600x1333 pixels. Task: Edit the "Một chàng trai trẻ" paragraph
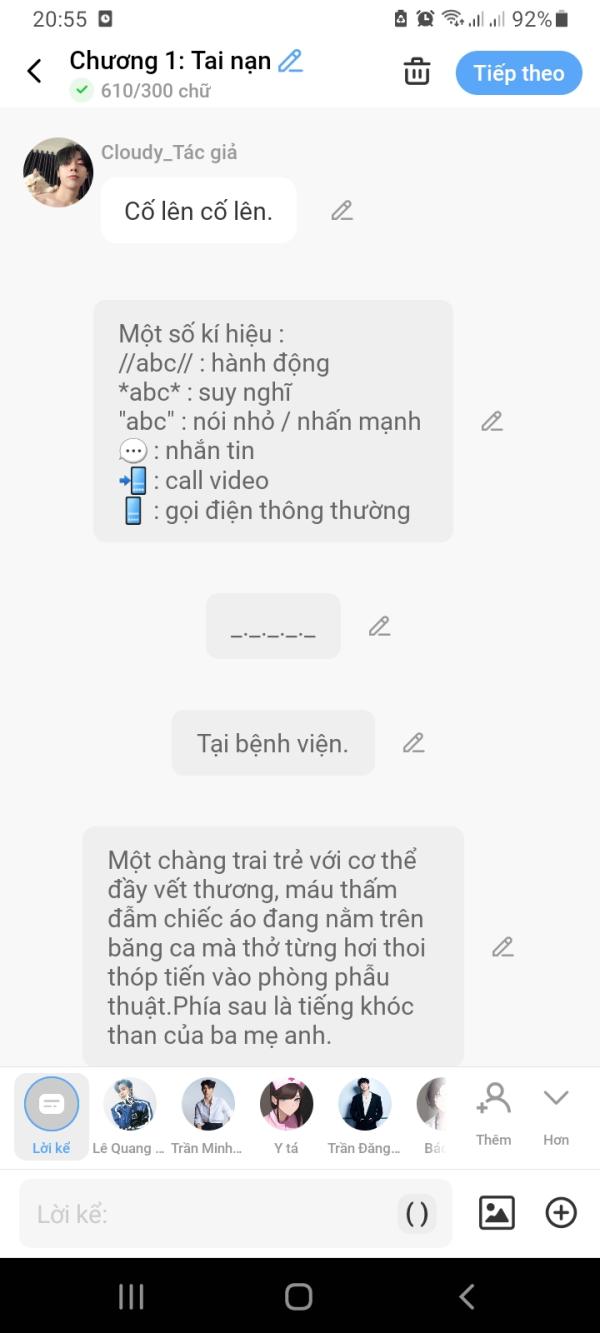[502, 947]
